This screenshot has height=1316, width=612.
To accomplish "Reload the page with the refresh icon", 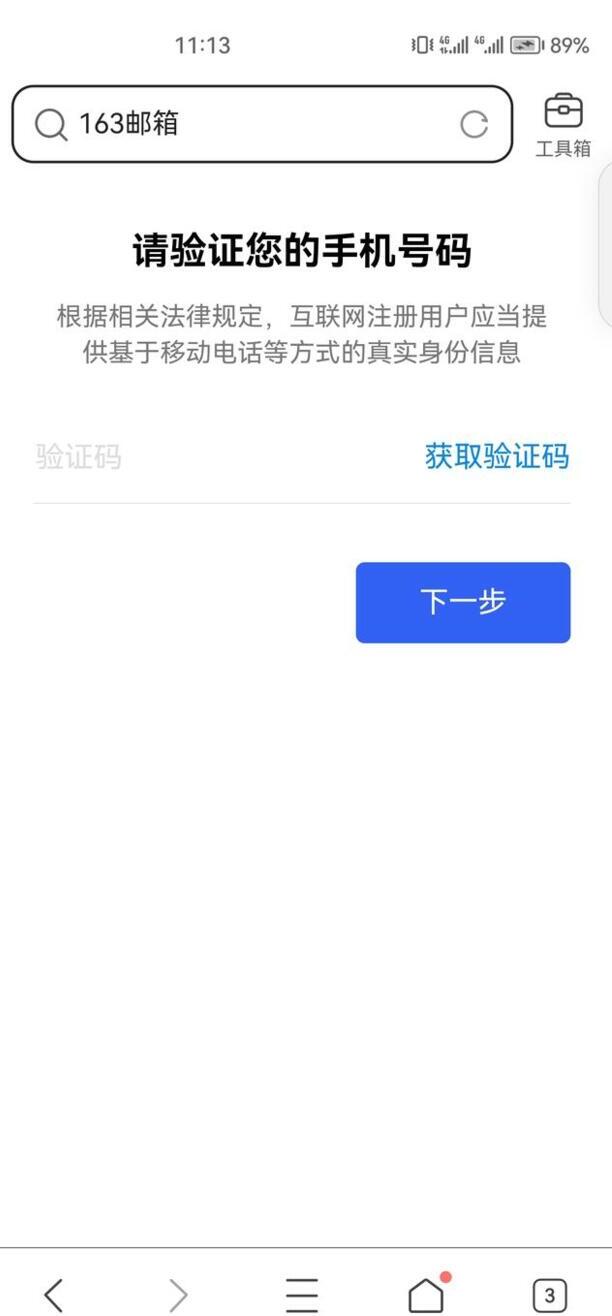I will click(474, 124).
